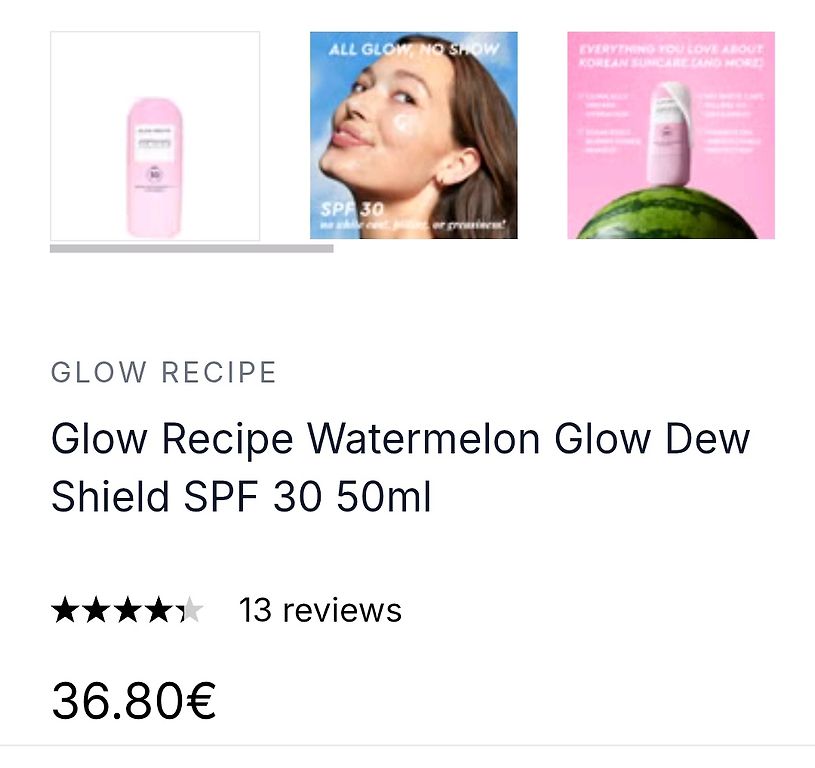This screenshot has height=768, width=815.
Task: Select the pink bottle product thumbnail
Action: pyautogui.click(x=155, y=136)
